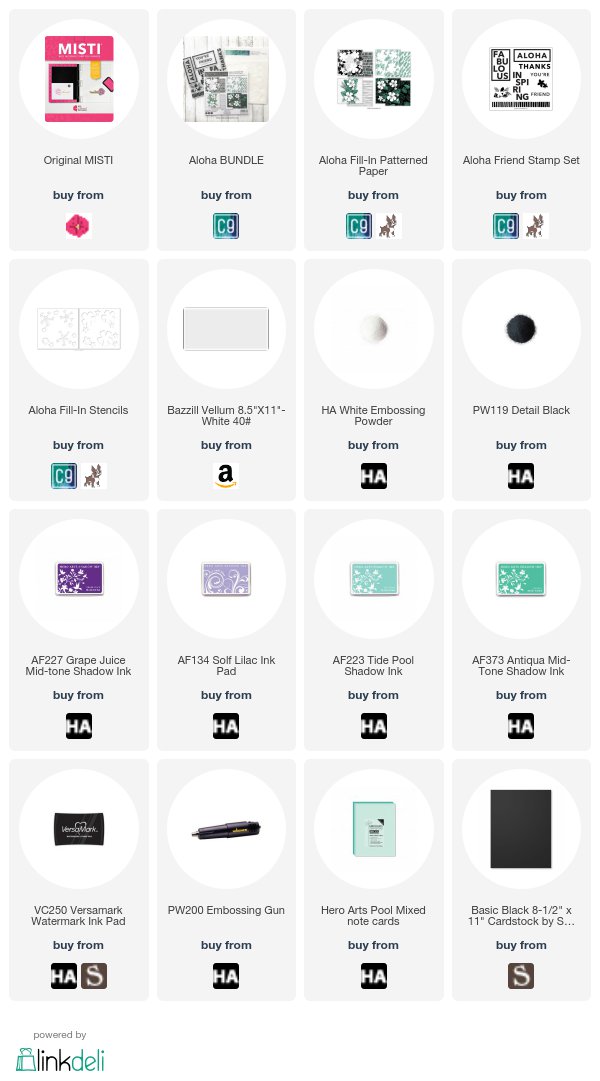600x1081 pixels.
Task: Buy Bazzill Vellum from the Amazon icon
Action: click(x=226, y=476)
